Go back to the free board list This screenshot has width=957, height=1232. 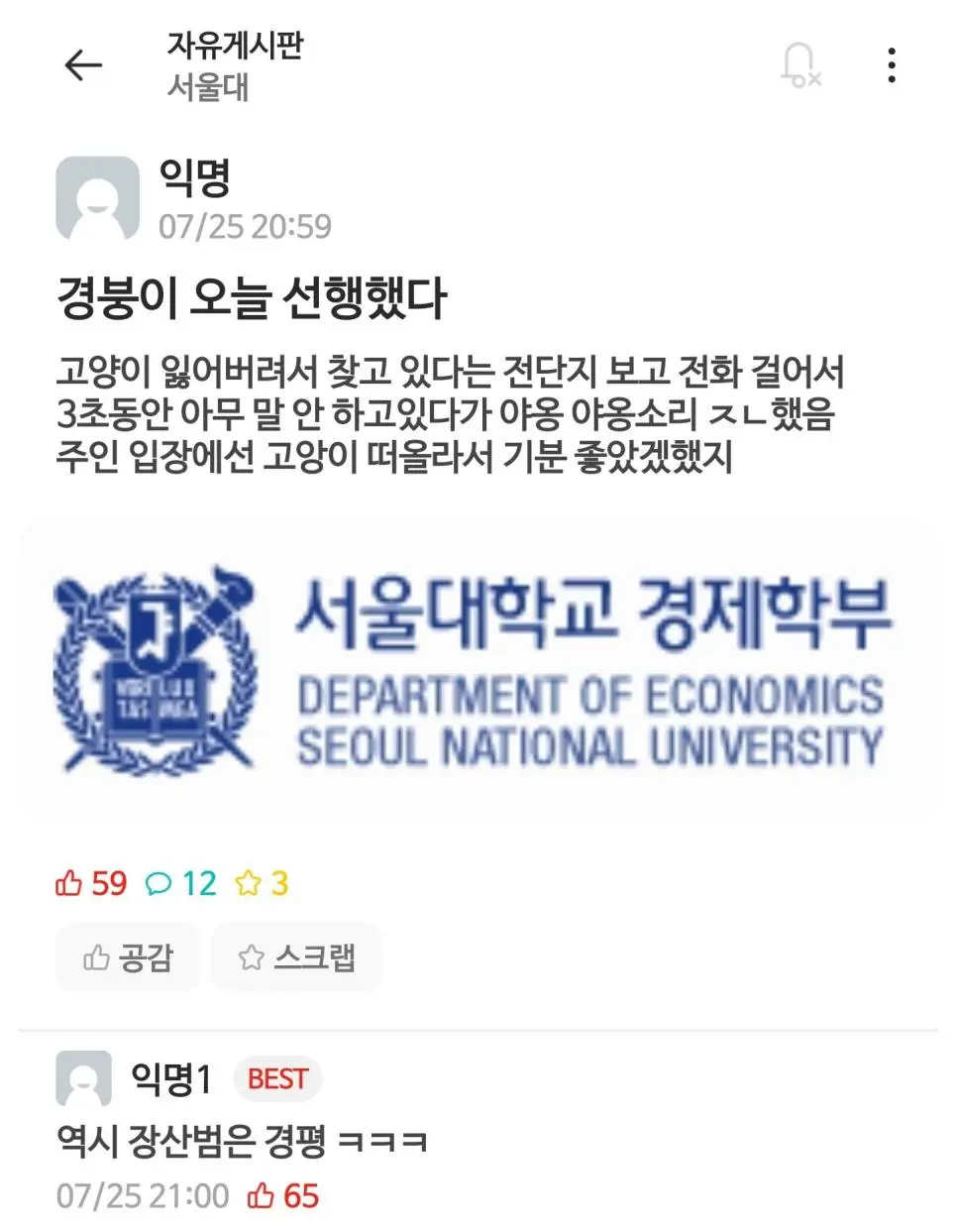click(83, 65)
